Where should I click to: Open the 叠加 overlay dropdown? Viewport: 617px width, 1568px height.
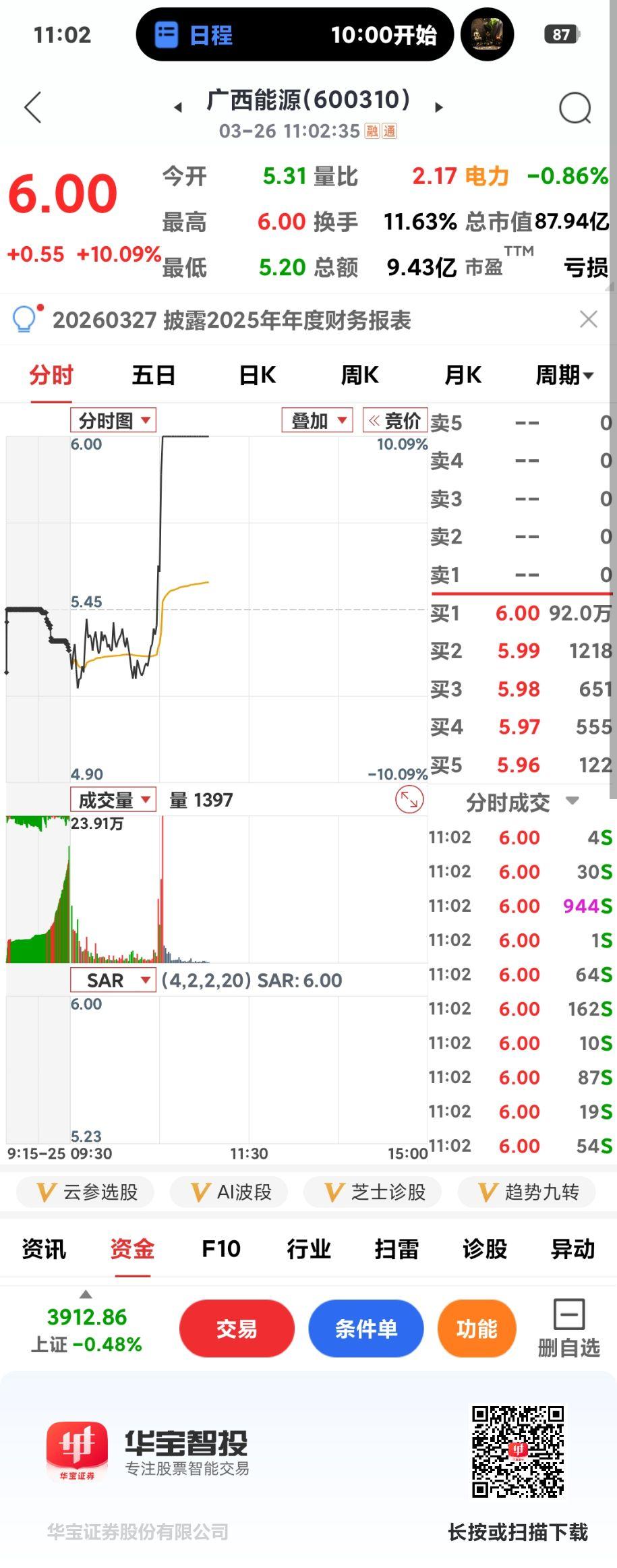pyautogui.click(x=316, y=419)
